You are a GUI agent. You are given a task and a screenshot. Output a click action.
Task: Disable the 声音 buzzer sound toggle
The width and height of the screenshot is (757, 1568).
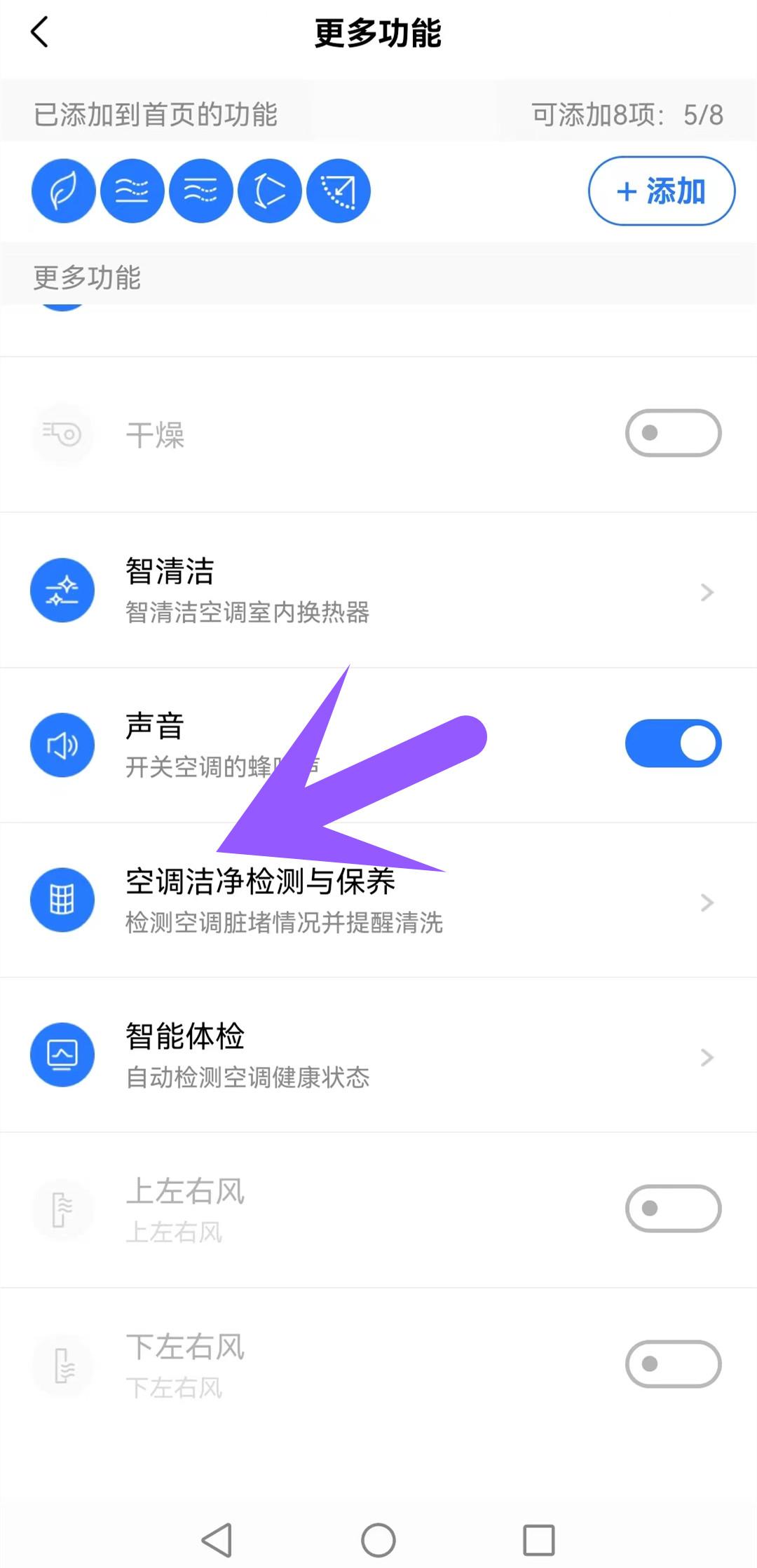click(674, 743)
